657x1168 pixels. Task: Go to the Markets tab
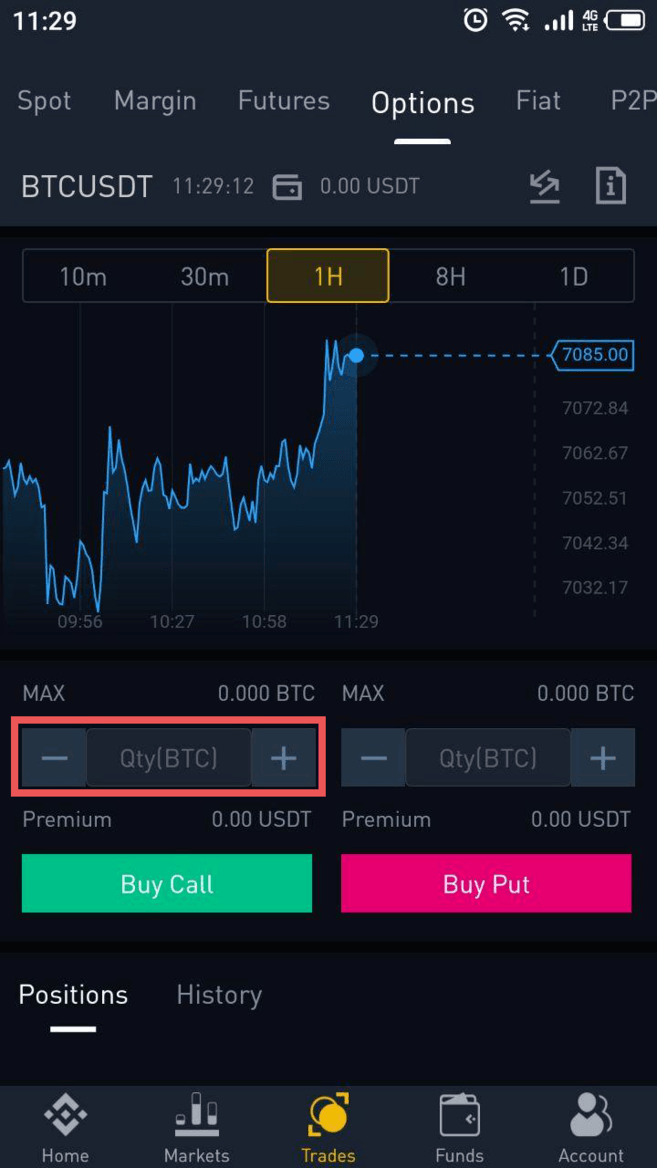click(x=197, y=1127)
